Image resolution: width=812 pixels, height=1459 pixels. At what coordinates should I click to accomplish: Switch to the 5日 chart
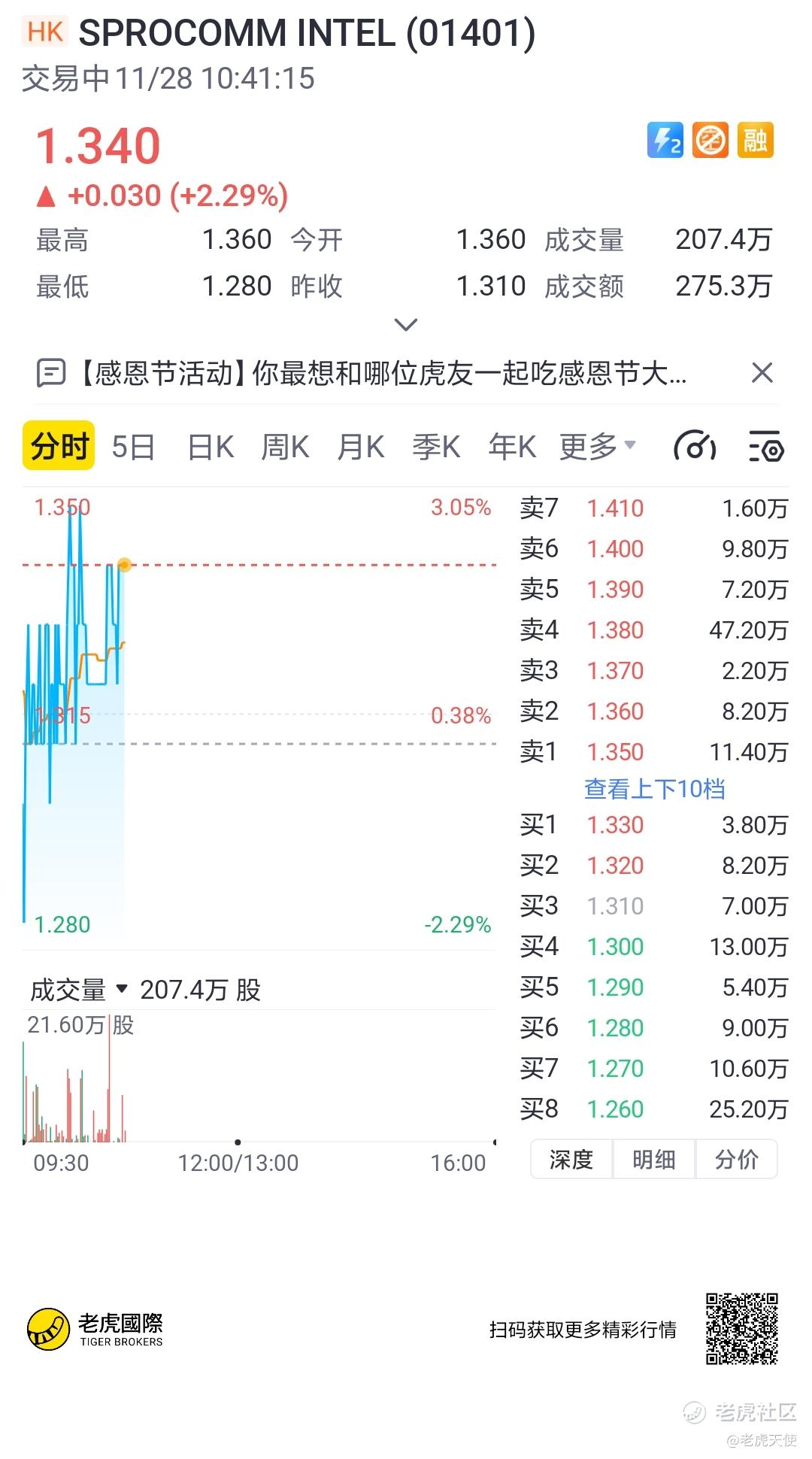tap(133, 447)
